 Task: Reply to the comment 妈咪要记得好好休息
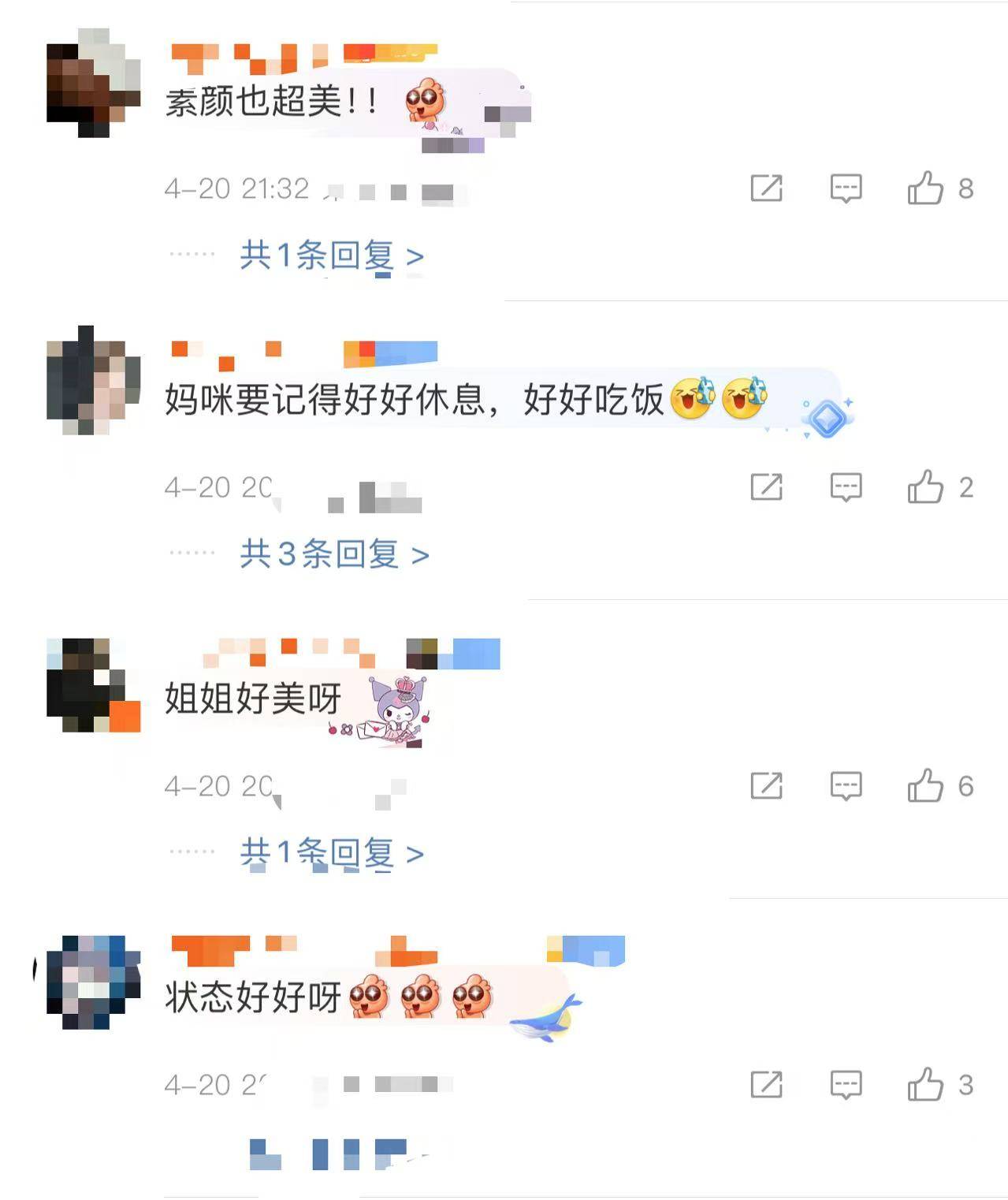point(846,487)
